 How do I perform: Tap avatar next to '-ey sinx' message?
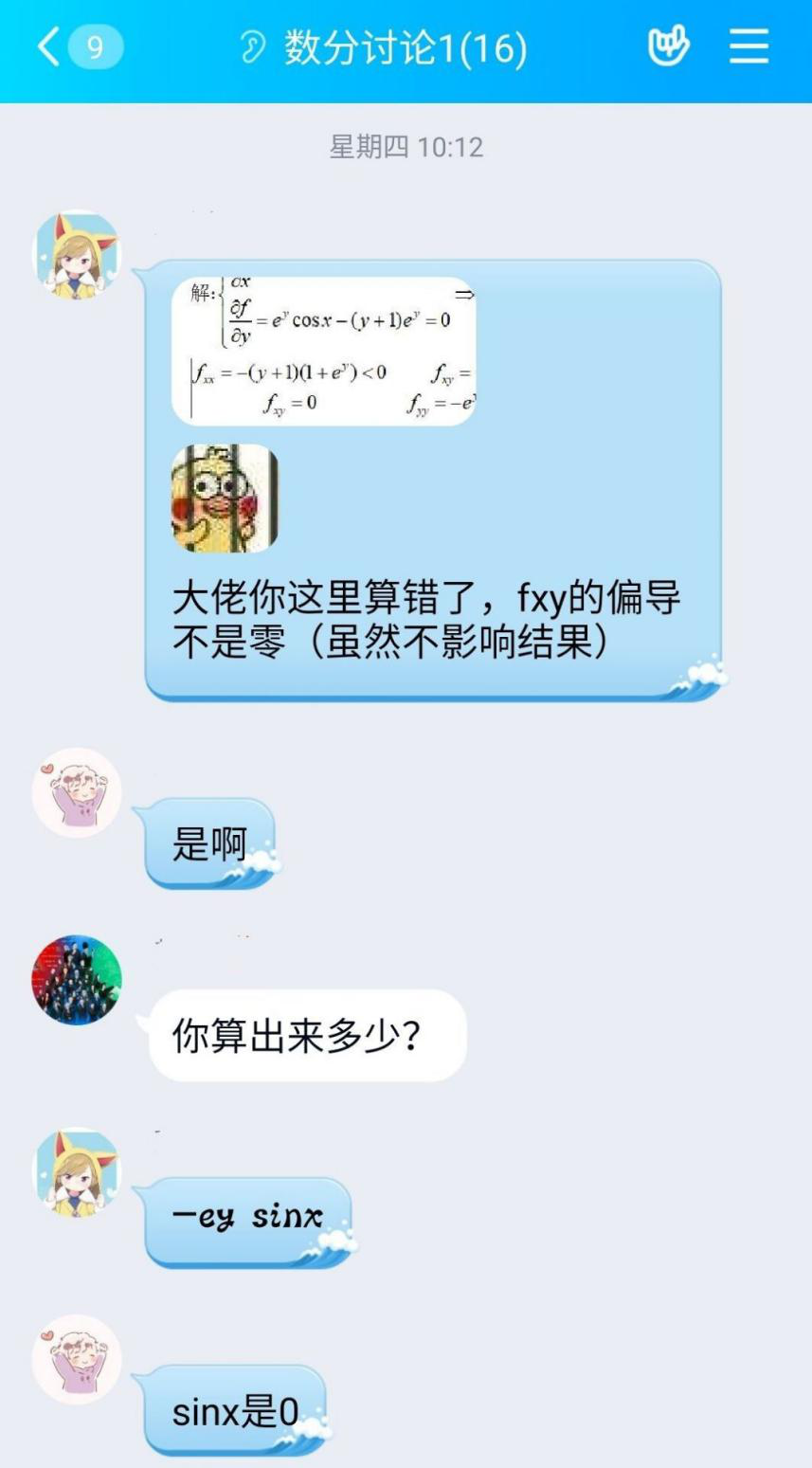pos(77,1172)
